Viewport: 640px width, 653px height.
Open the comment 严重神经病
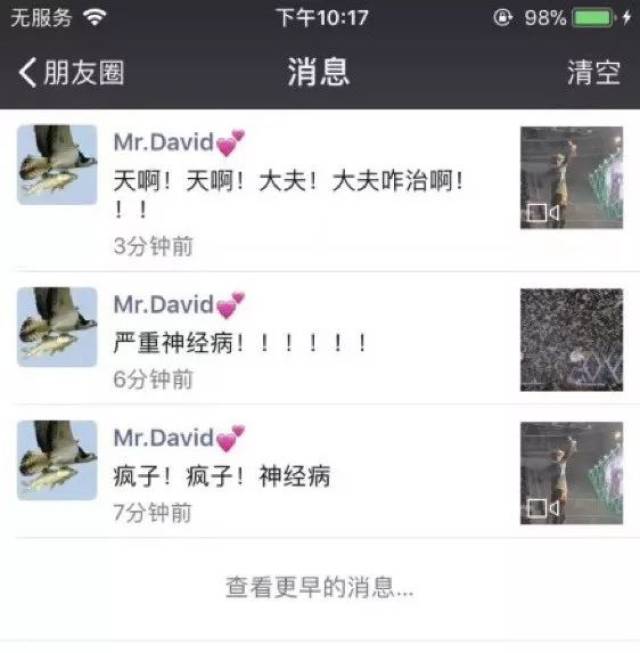pyautogui.click(x=240, y=343)
